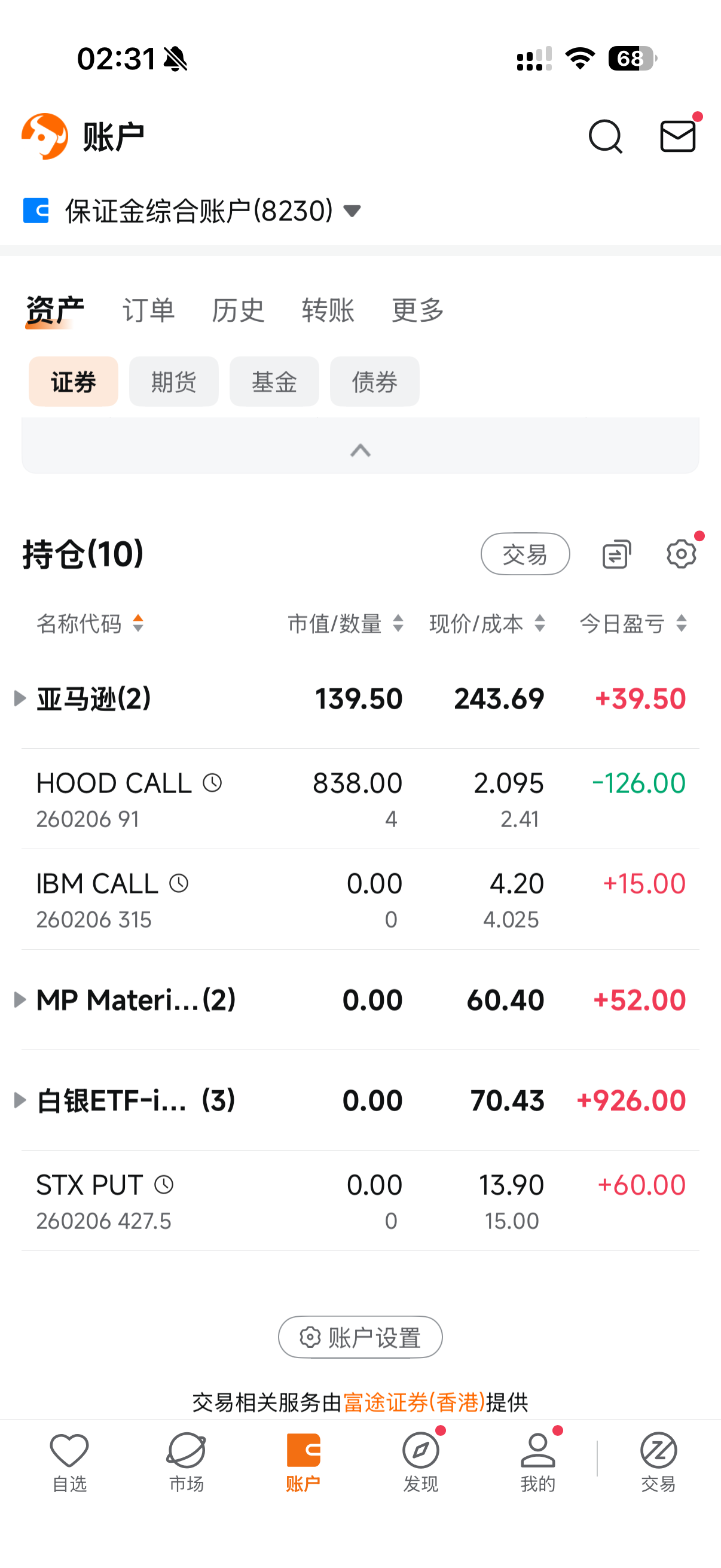
Task: Select the 期货 chip
Action: (174, 382)
